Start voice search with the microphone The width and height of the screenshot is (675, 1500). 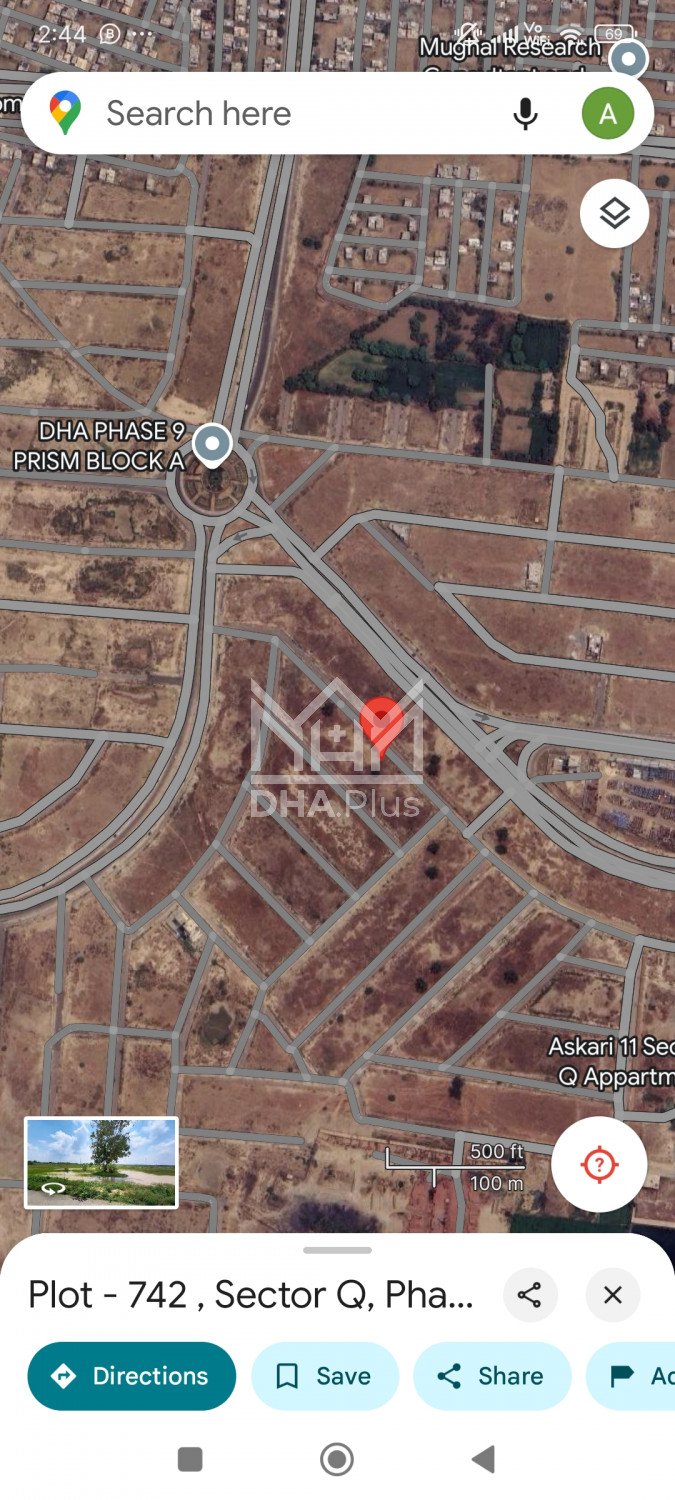click(x=525, y=114)
